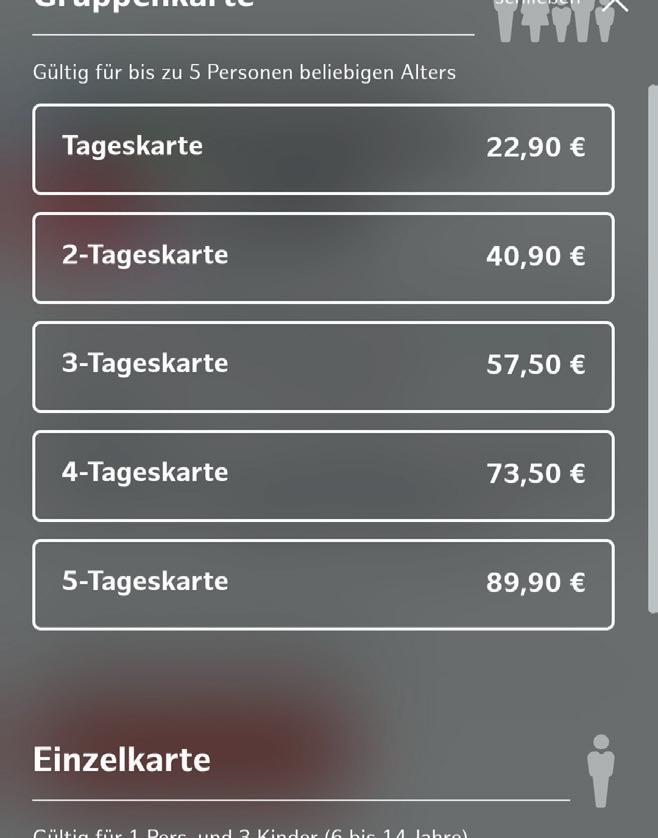Close the ticket overlay with Schließen
658x838 pixels.
614,4
